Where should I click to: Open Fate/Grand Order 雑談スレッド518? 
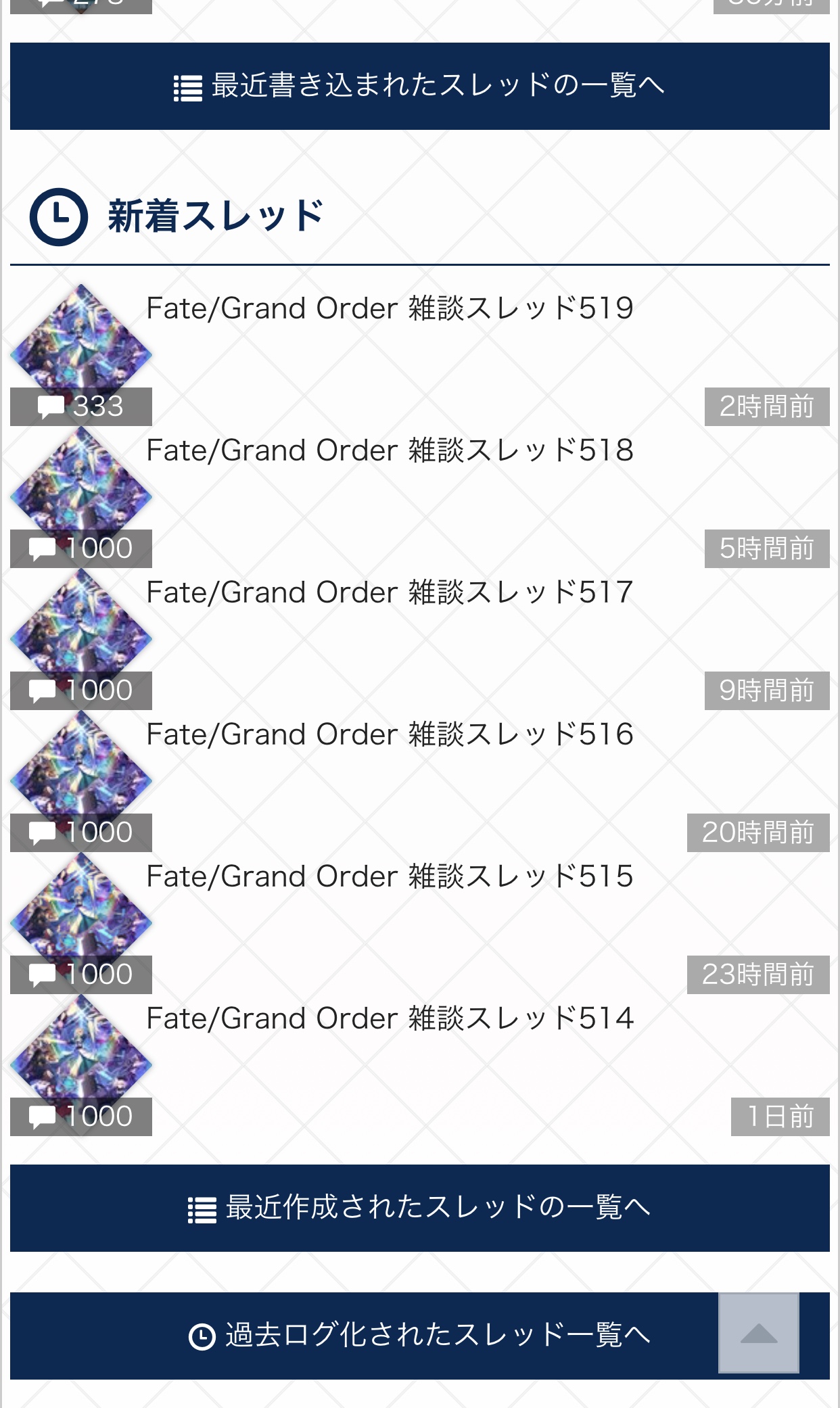click(x=390, y=451)
